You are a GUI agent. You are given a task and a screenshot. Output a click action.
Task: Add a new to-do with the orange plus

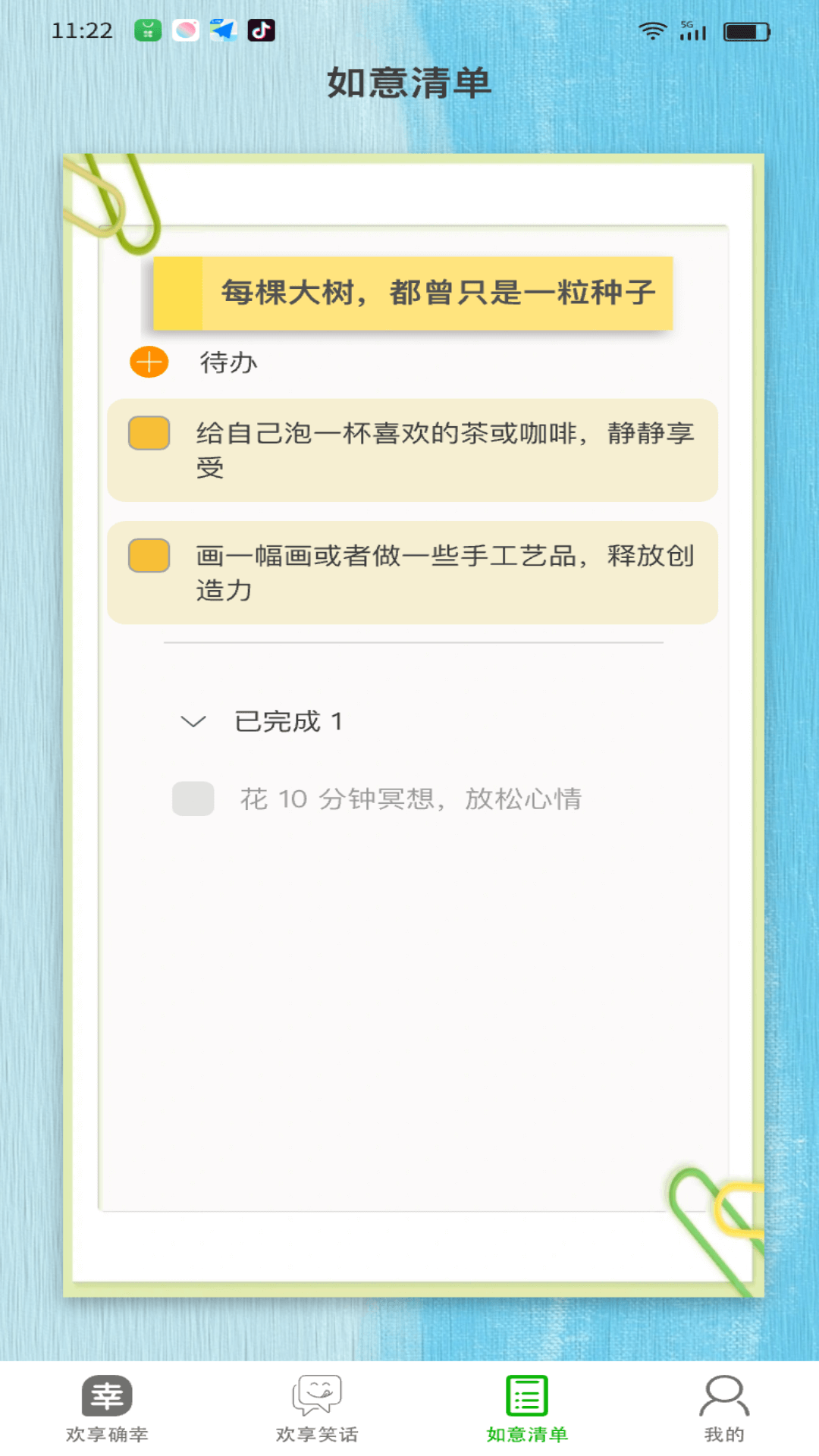pos(149,362)
